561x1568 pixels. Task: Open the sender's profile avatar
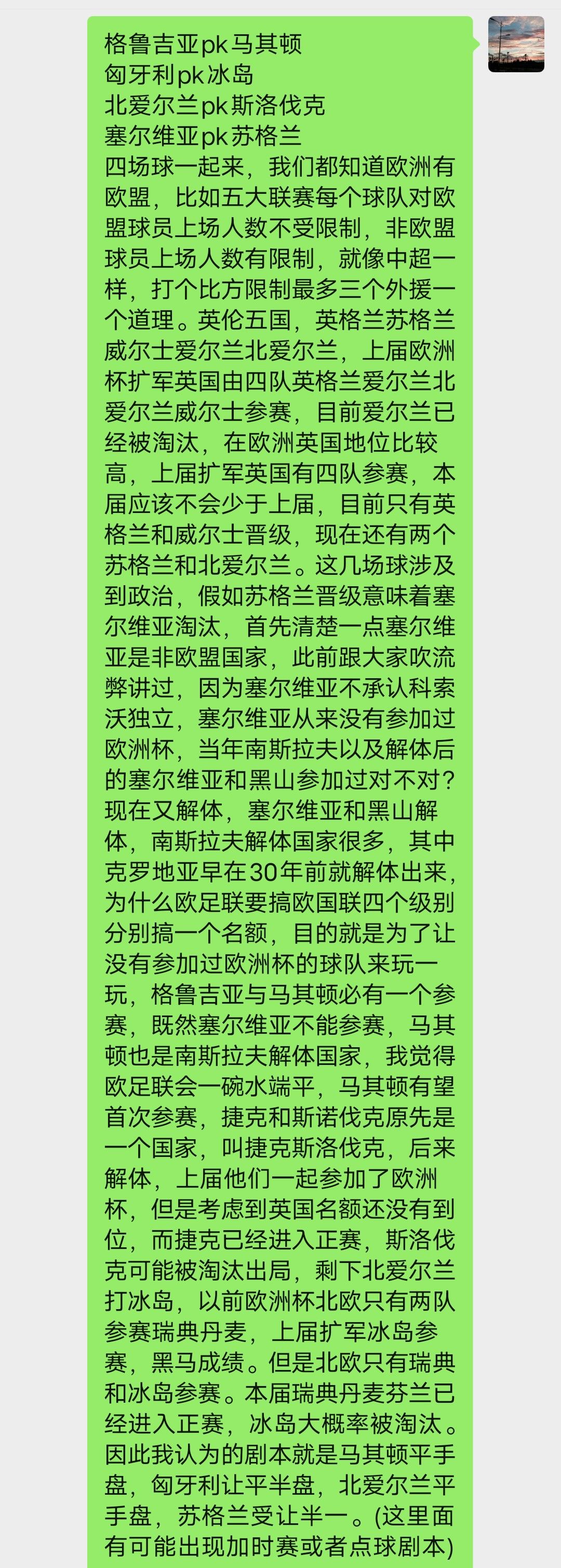516,44
